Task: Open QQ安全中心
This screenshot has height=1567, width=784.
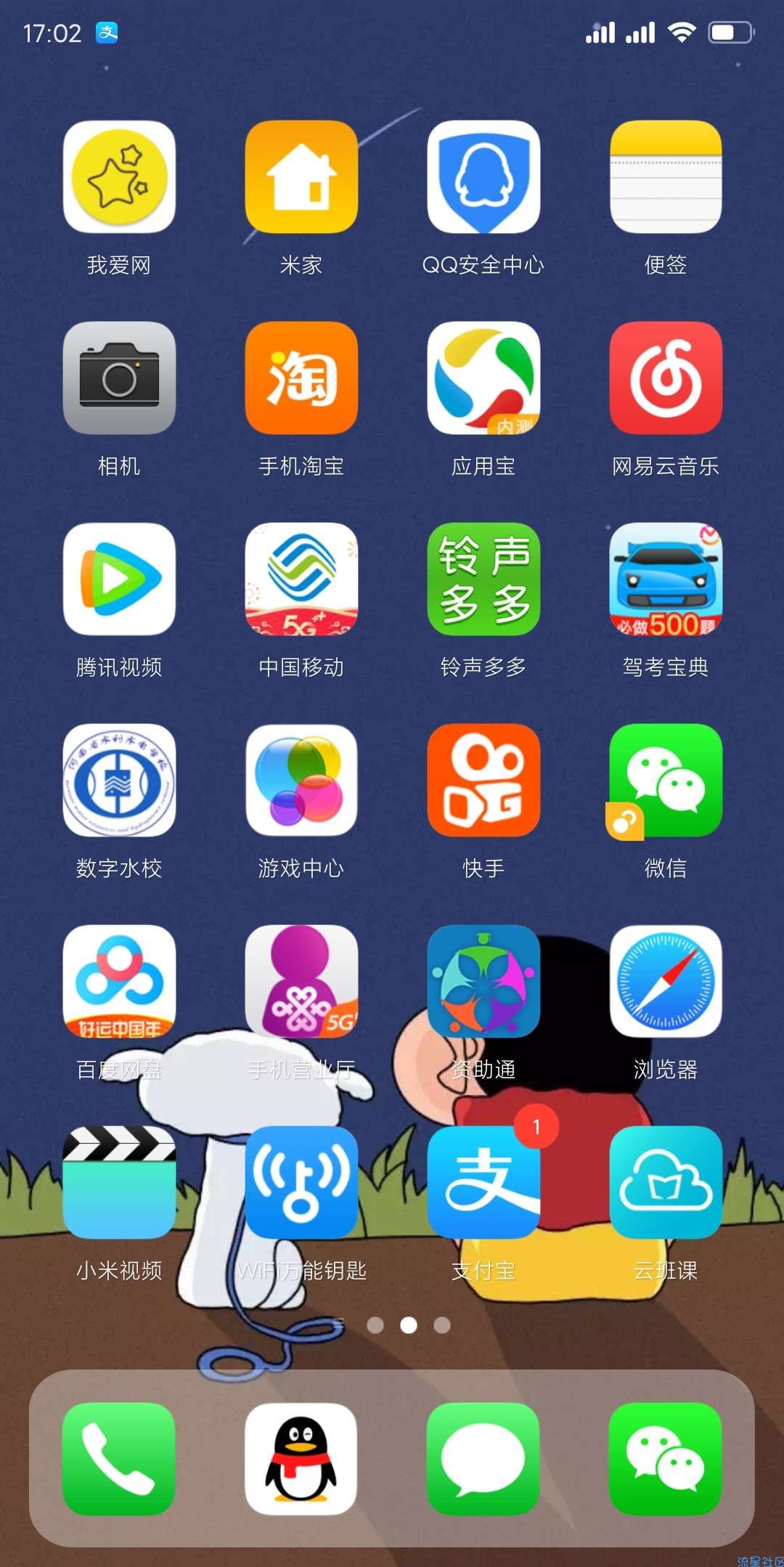Action: pyautogui.click(x=483, y=176)
